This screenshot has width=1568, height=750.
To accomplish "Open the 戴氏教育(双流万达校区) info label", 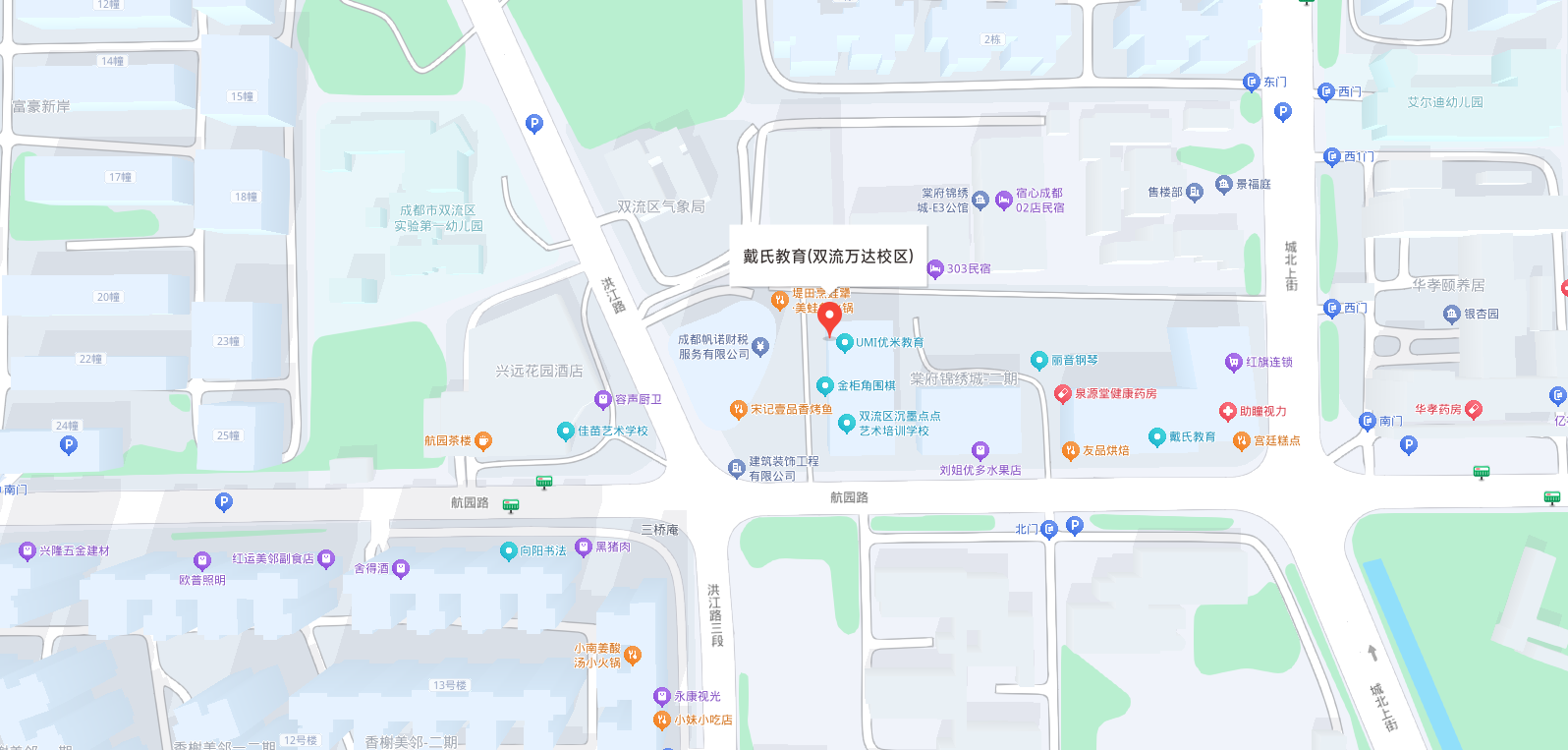I will coord(828,257).
